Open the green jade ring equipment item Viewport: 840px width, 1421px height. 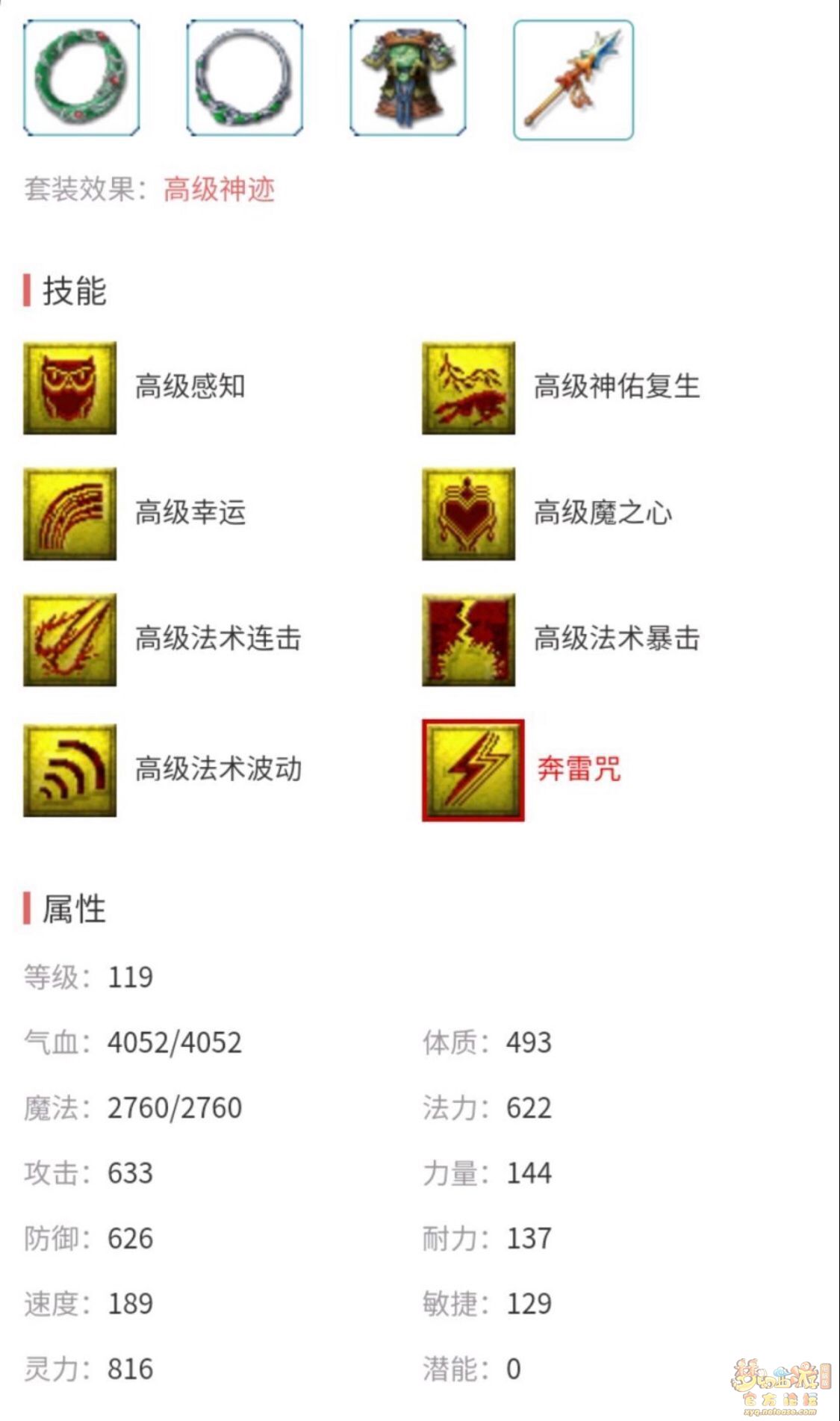(x=81, y=78)
